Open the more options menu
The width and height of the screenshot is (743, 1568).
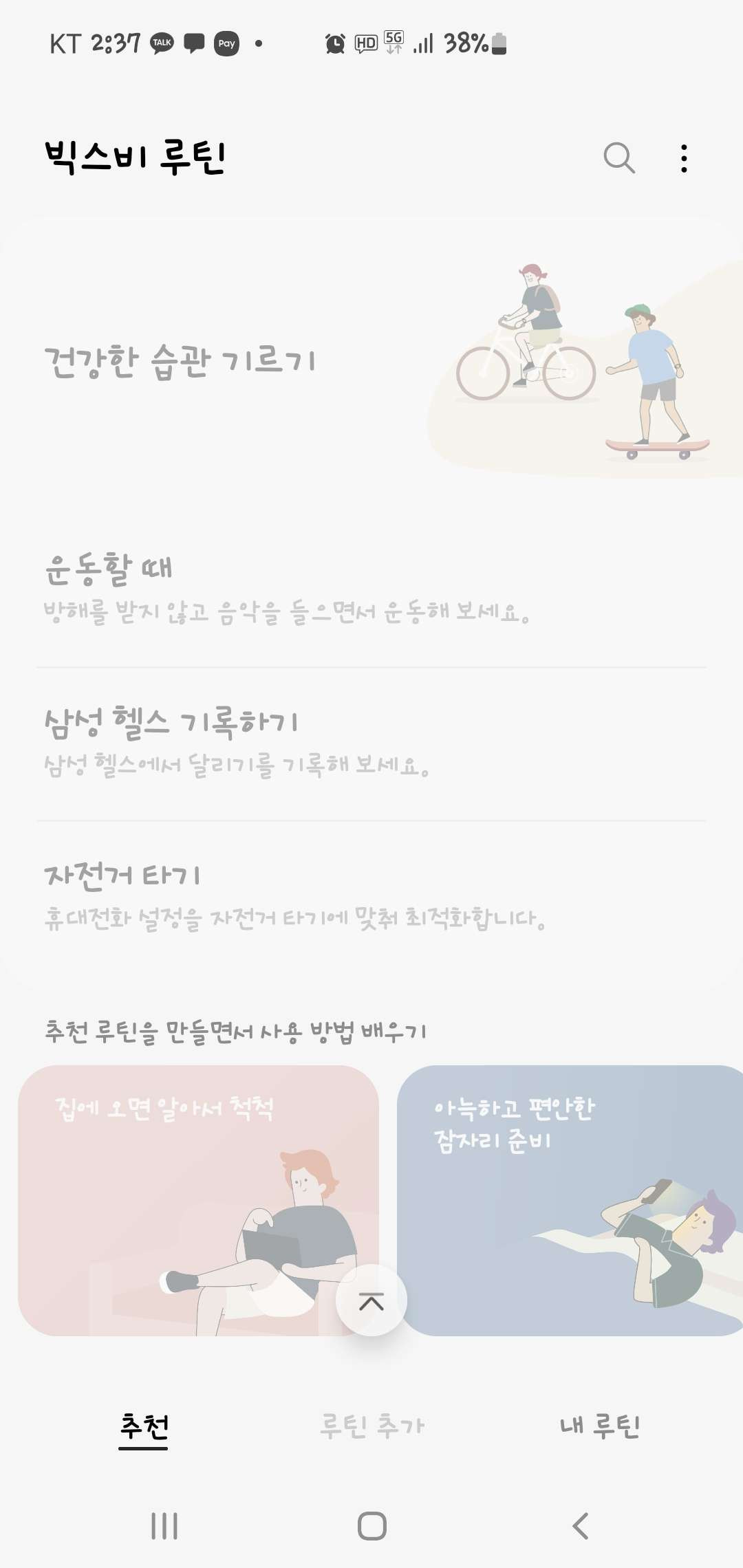click(683, 158)
